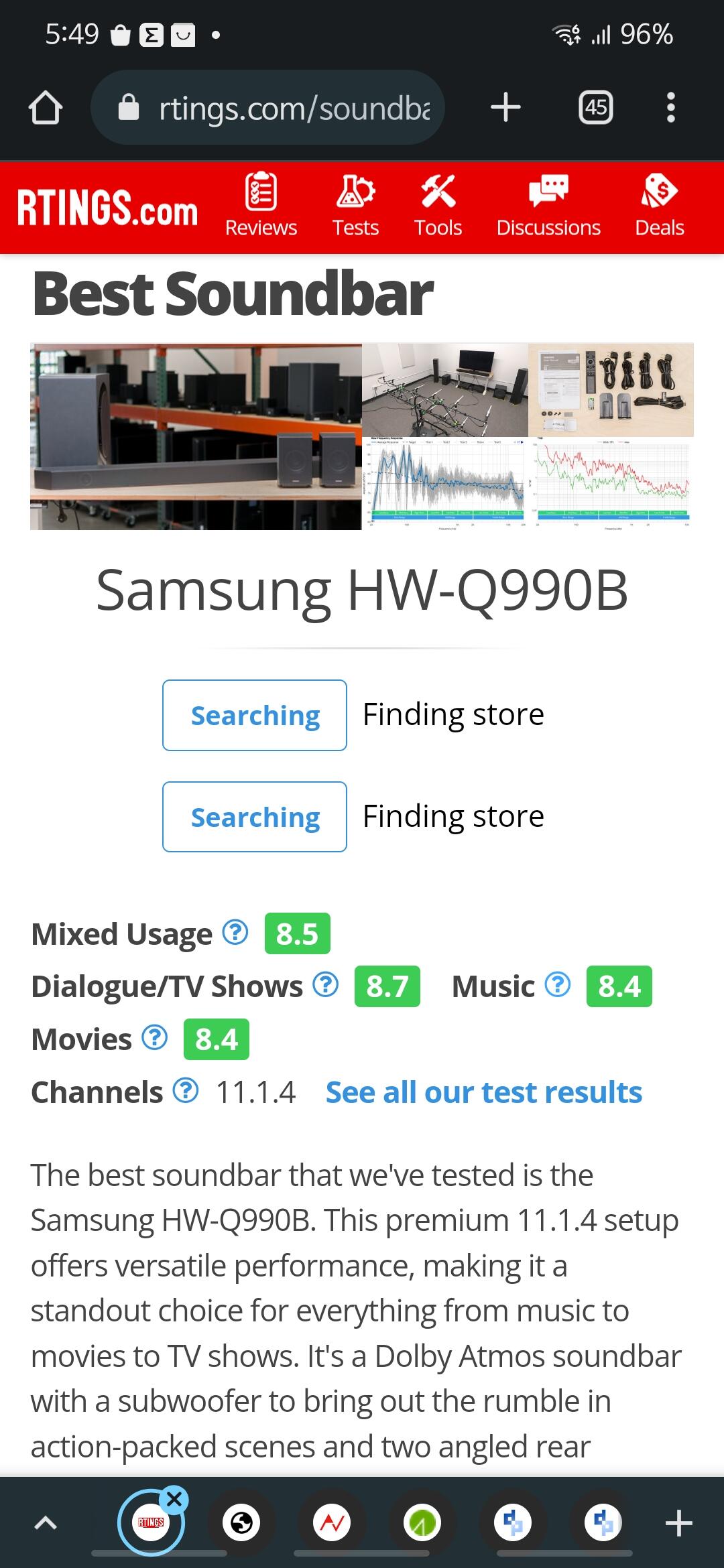Close the current RTINGS tab
Viewport: 724px width, 1568px height.
(x=174, y=1500)
